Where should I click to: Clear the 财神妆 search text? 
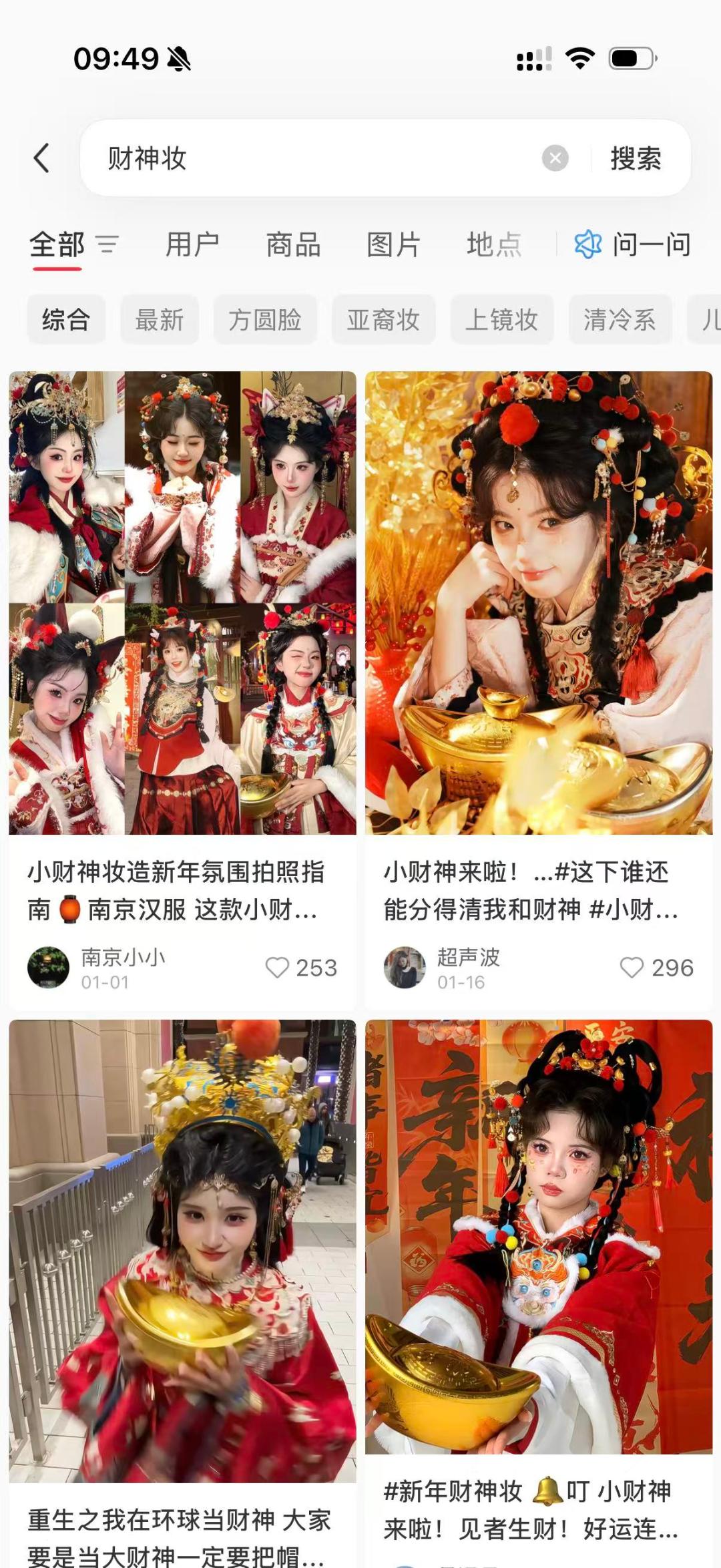(555, 158)
